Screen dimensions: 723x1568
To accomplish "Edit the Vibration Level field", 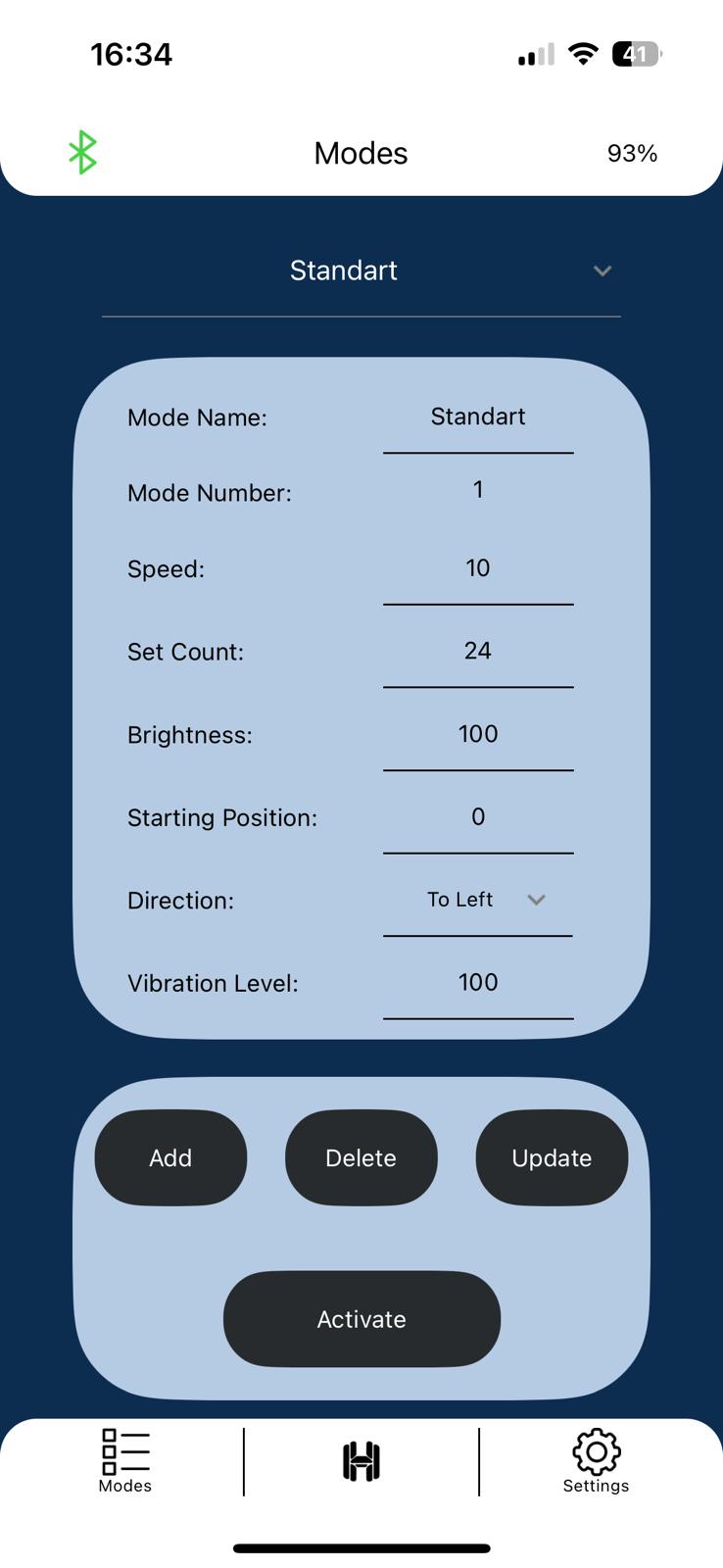I will coord(478,983).
